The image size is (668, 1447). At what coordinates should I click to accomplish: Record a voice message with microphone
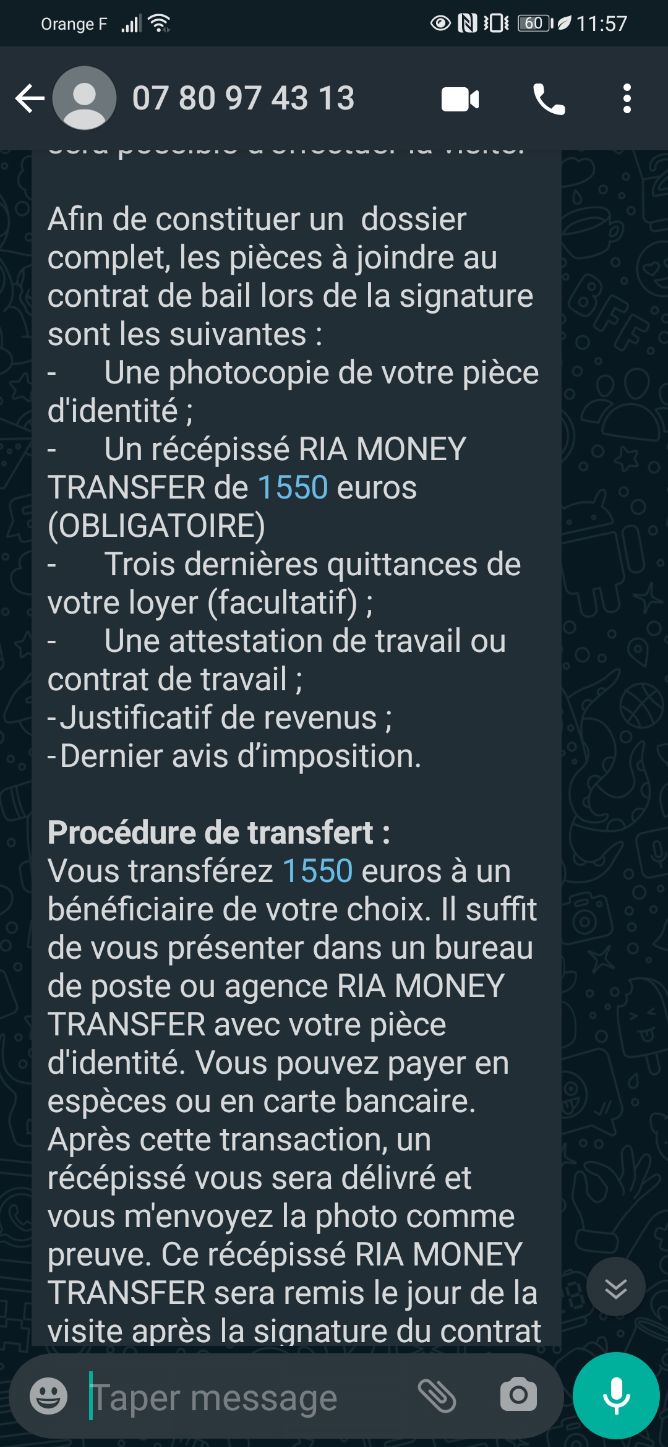click(616, 1396)
